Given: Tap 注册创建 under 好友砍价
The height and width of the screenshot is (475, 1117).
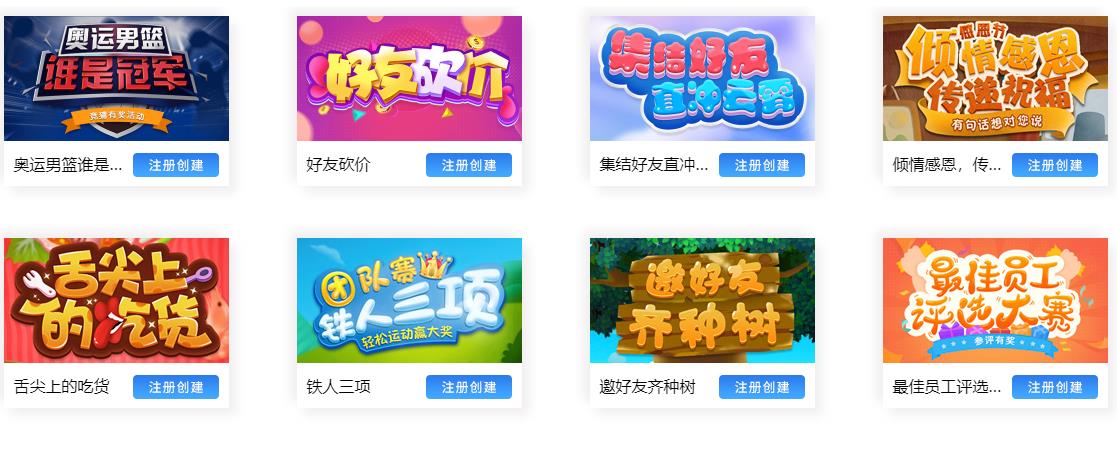Looking at the screenshot, I should click(469, 165).
